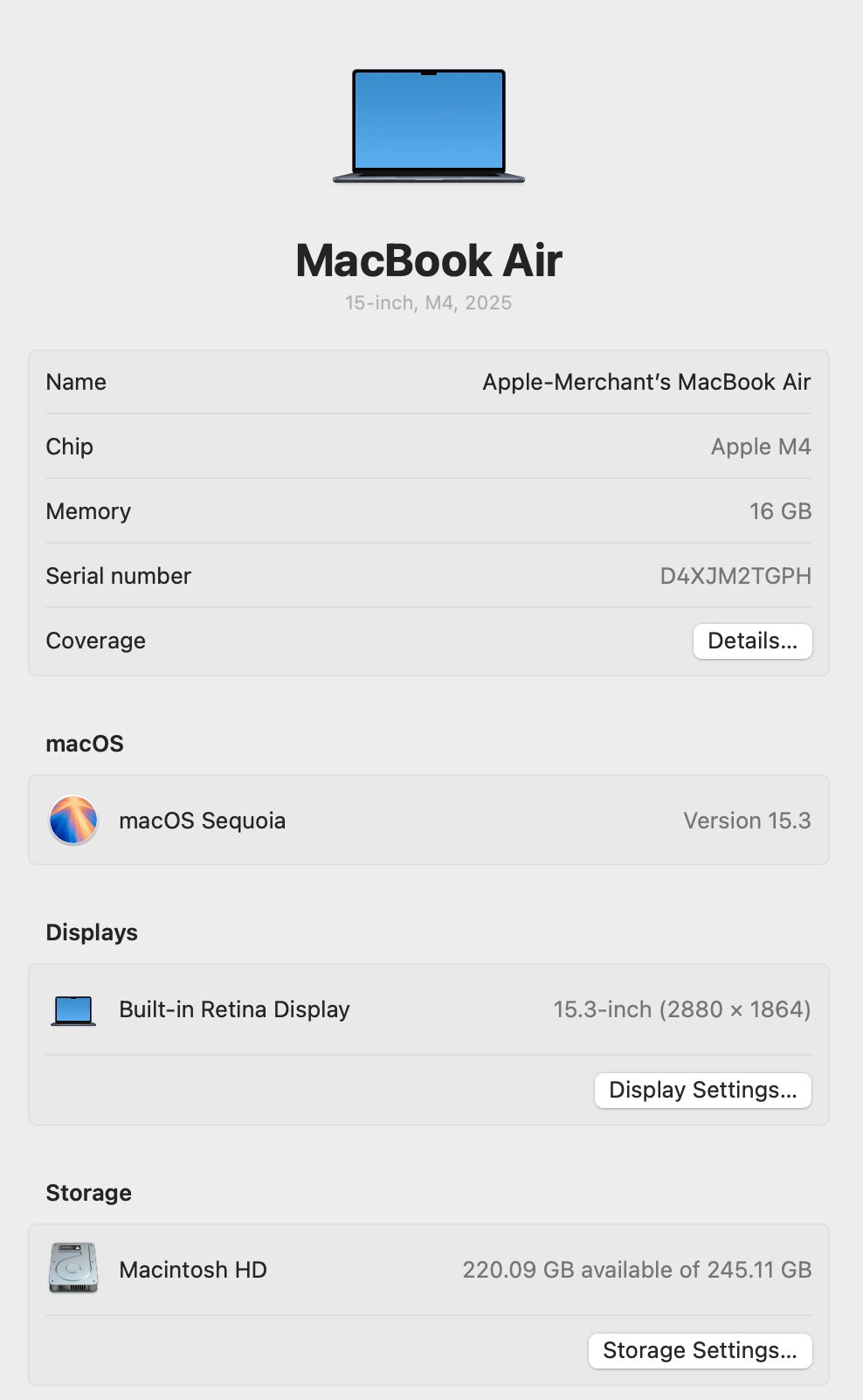
Task: Edit the computer name field
Action: 646,382
